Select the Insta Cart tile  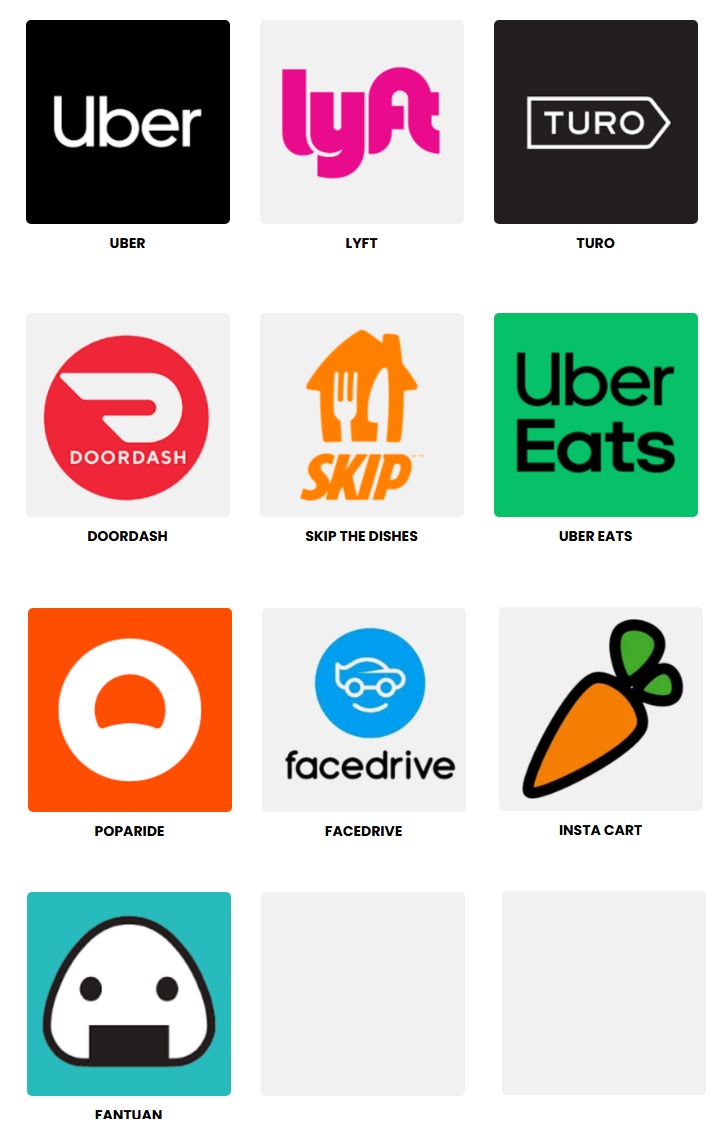601,709
